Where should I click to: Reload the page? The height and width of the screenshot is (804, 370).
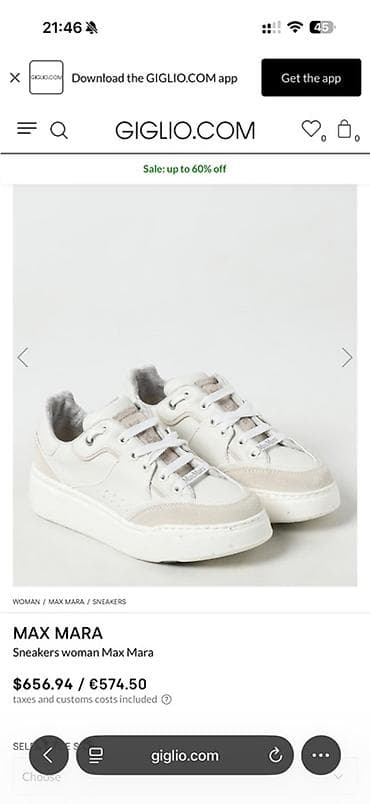tap(276, 755)
